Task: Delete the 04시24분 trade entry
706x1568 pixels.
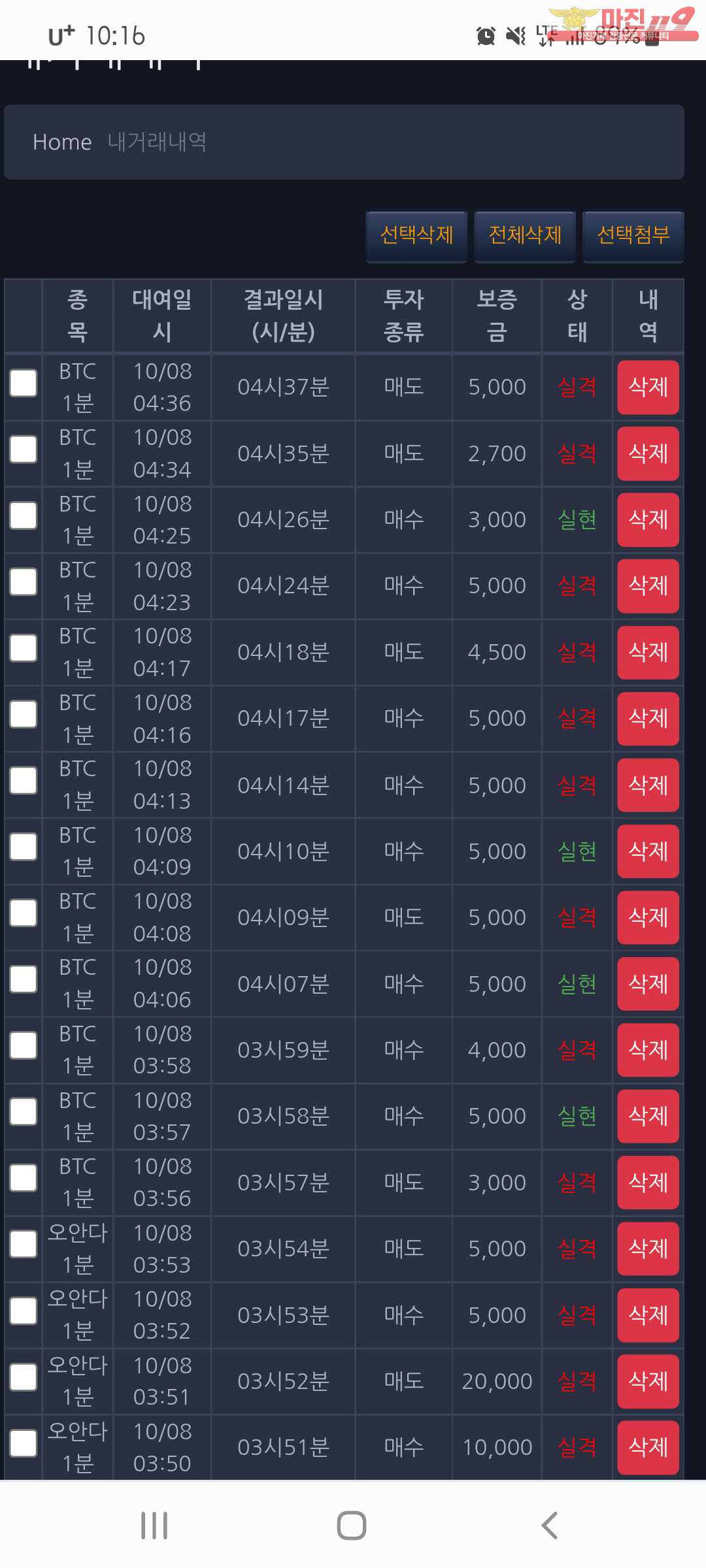Action: [648, 586]
